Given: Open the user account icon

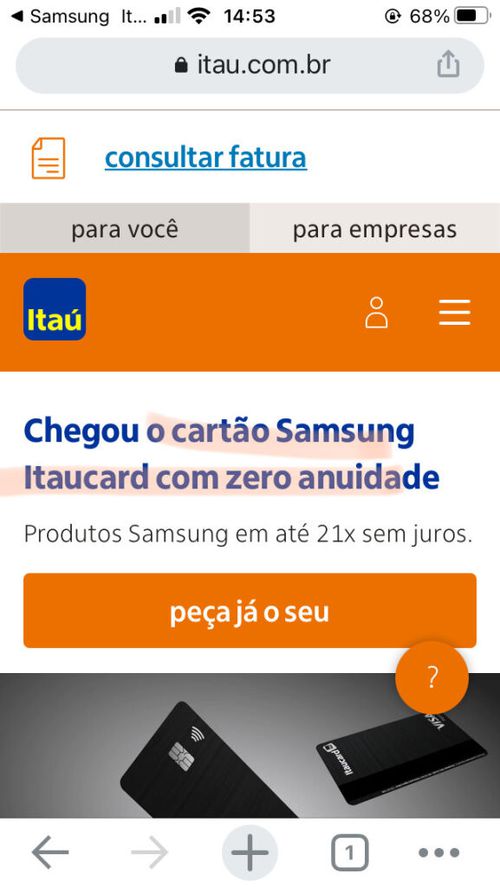Looking at the screenshot, I should click(376, 312).
